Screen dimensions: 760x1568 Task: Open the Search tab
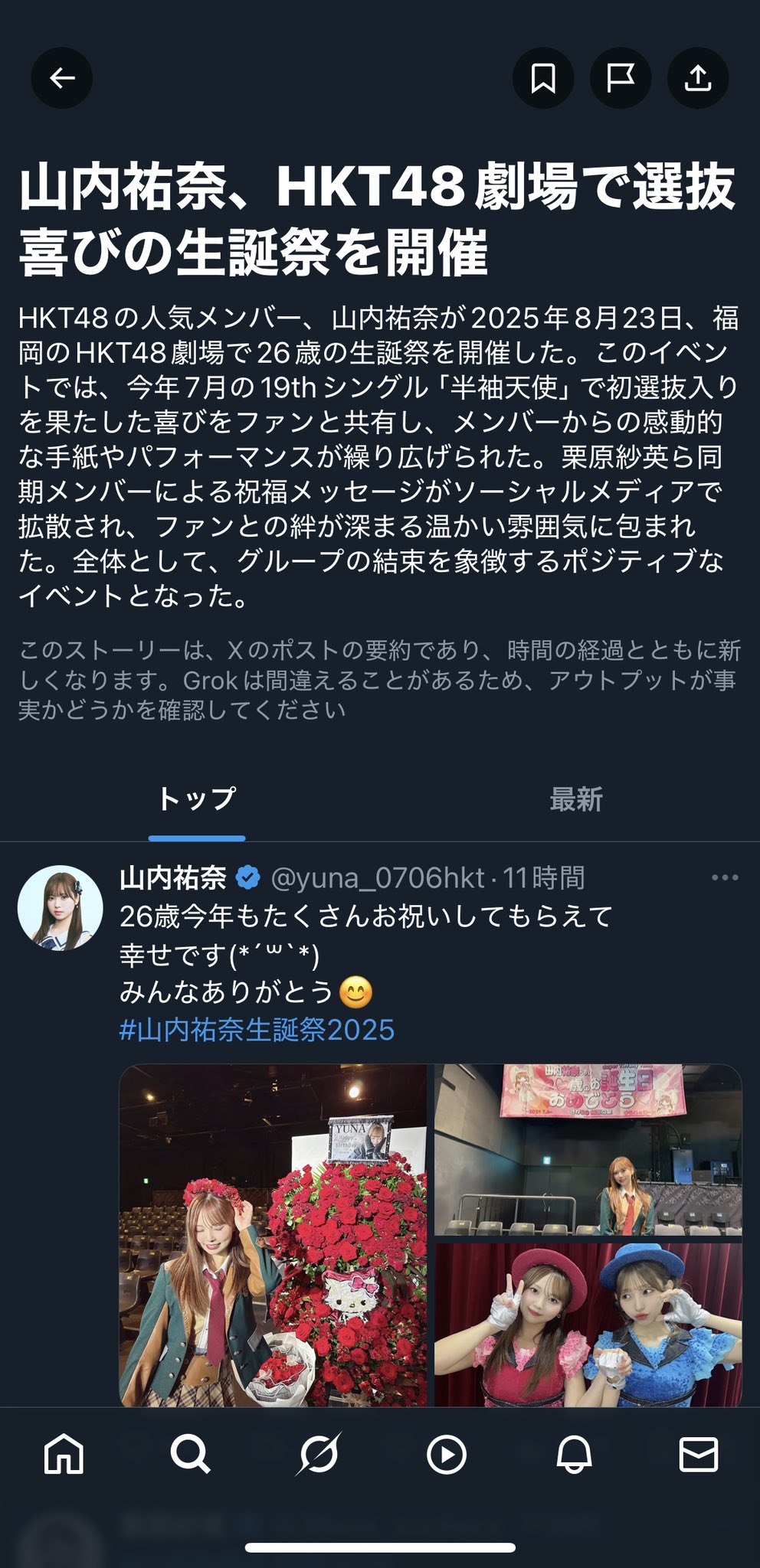[x=190, y=1453]
